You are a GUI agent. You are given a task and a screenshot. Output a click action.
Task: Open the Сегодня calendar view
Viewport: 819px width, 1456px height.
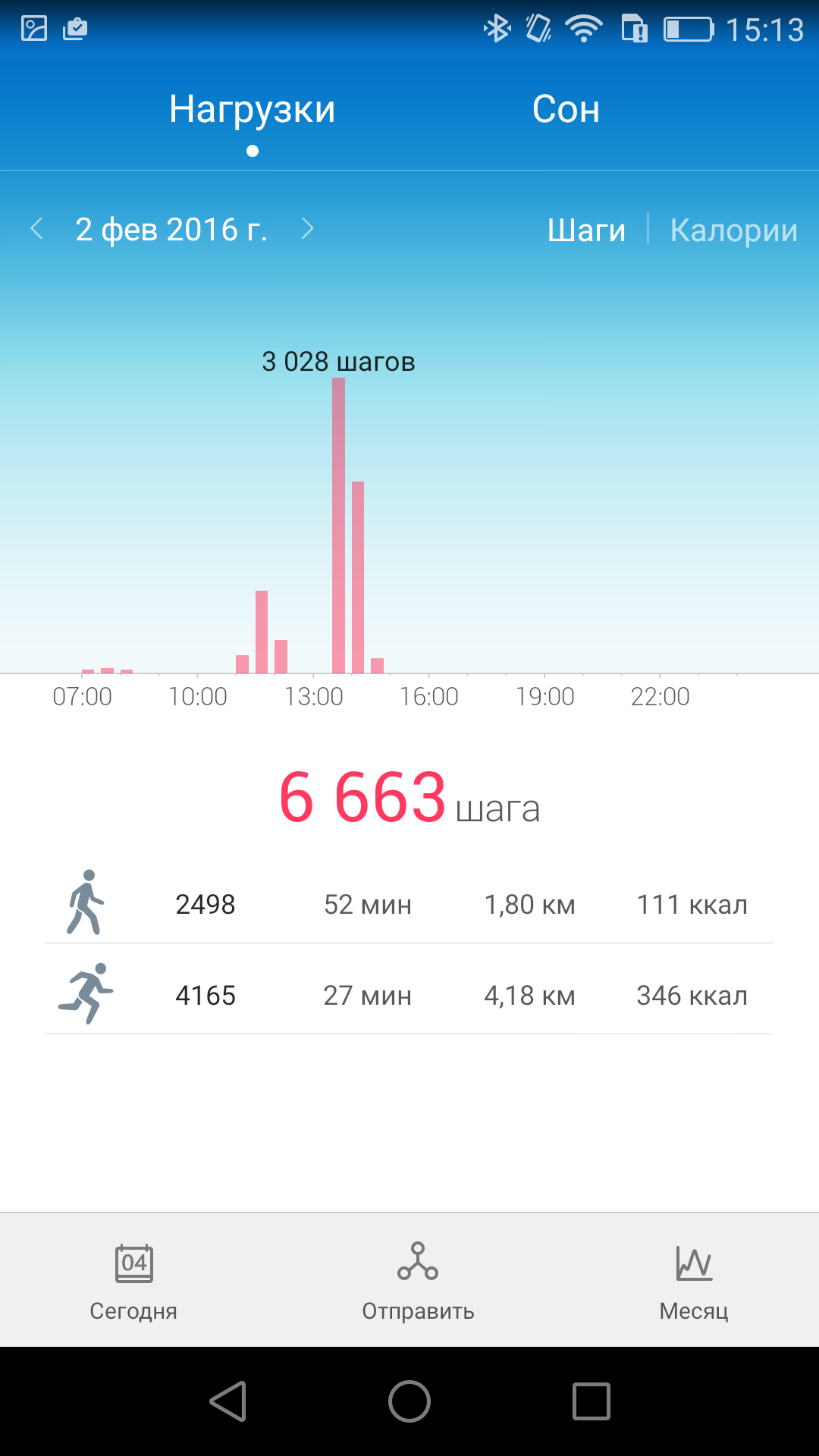pyautogui.click(x=133, y=1282)
